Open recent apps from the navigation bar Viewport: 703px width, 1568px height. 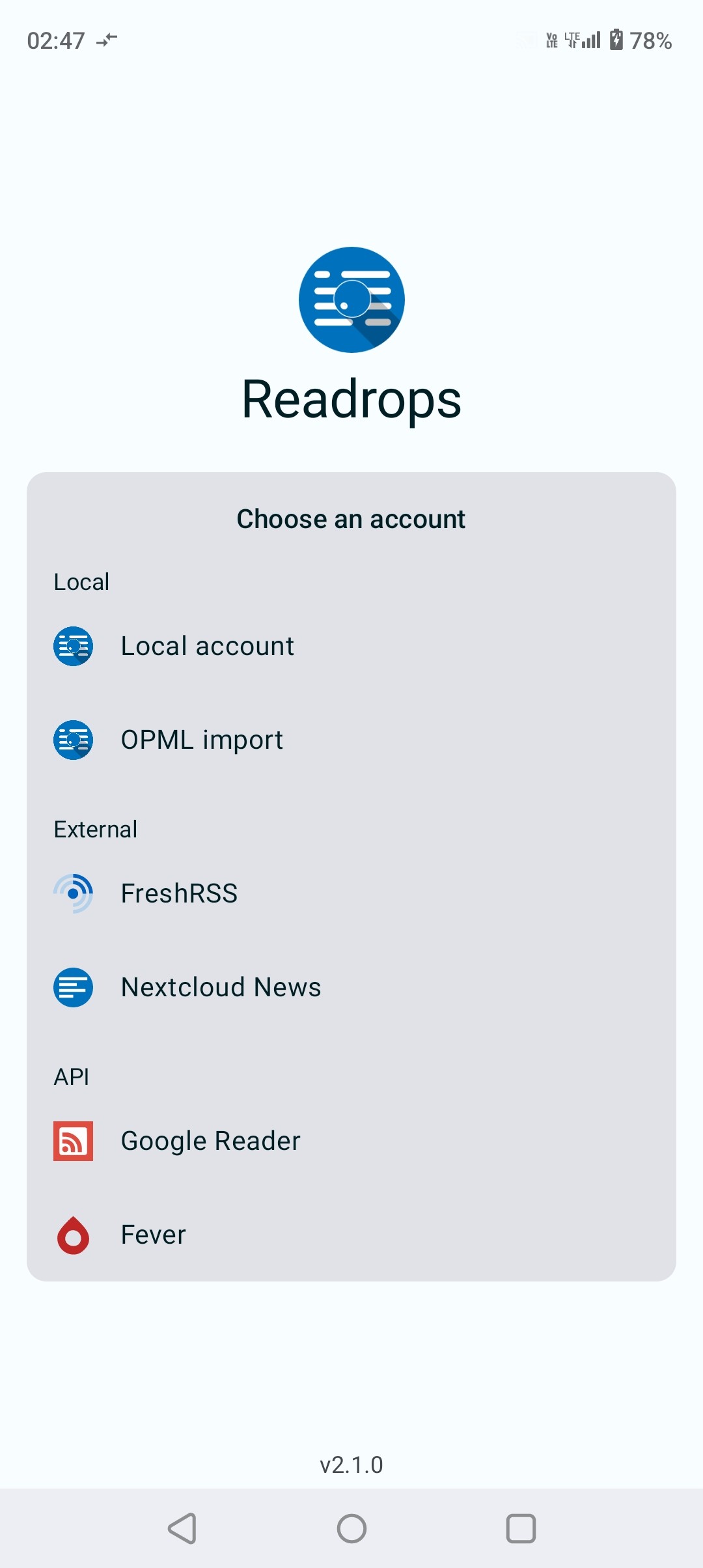[521, 1528]
